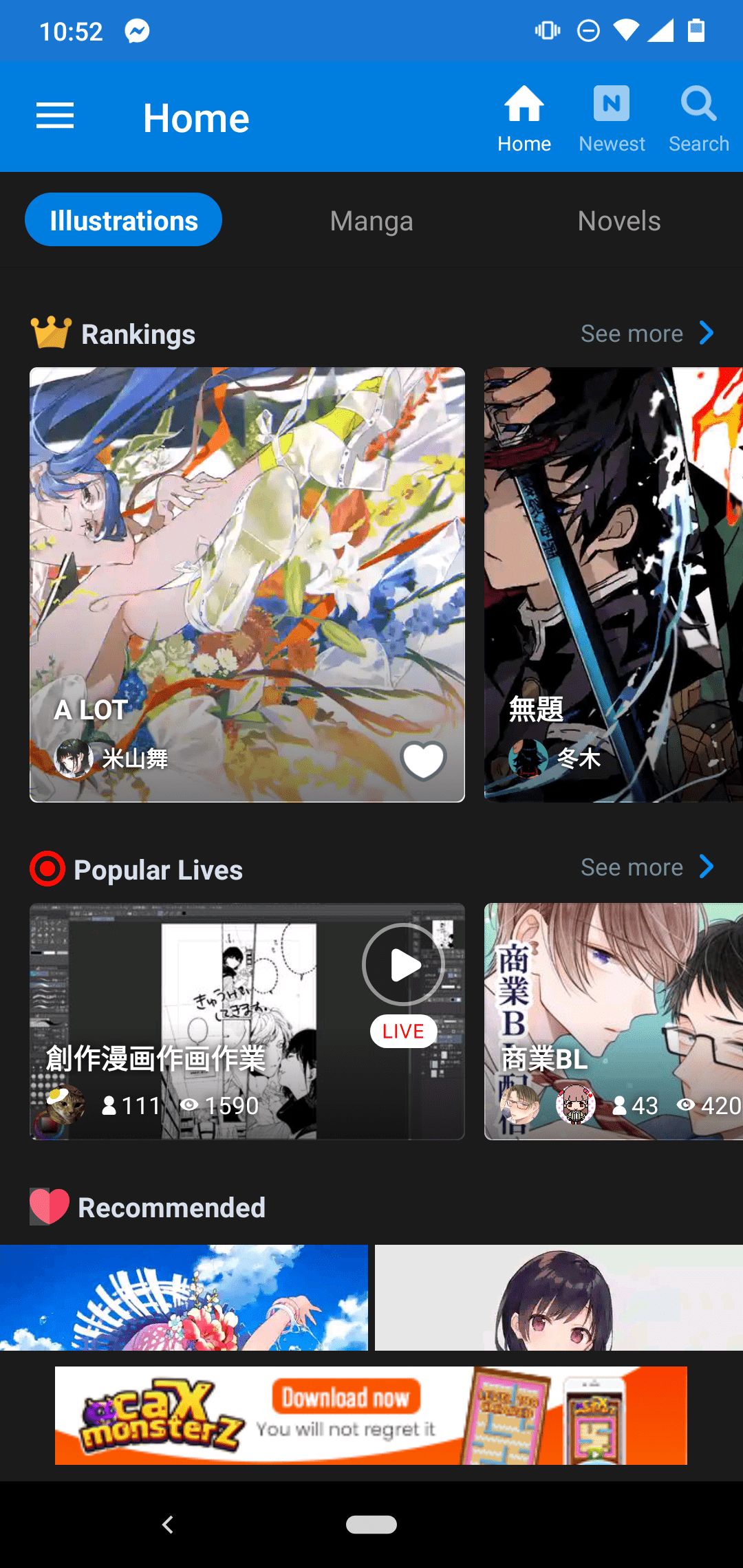See more Popular Lives
This screenshot has height=1568, width=743.
coord(647,867)
